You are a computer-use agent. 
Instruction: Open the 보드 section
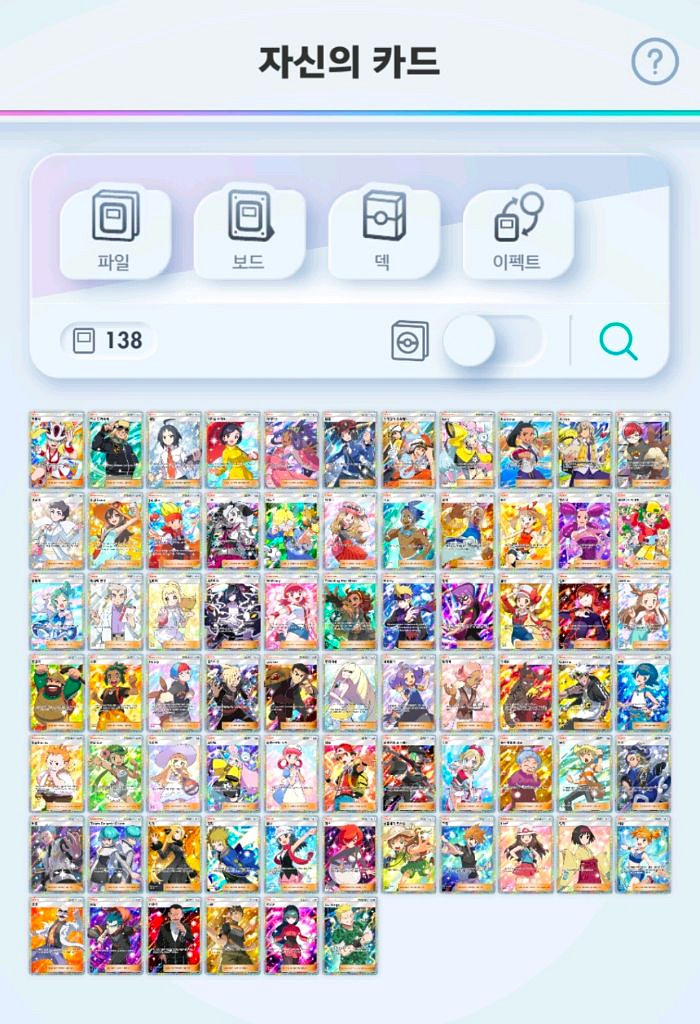click(x=249, y=234)
